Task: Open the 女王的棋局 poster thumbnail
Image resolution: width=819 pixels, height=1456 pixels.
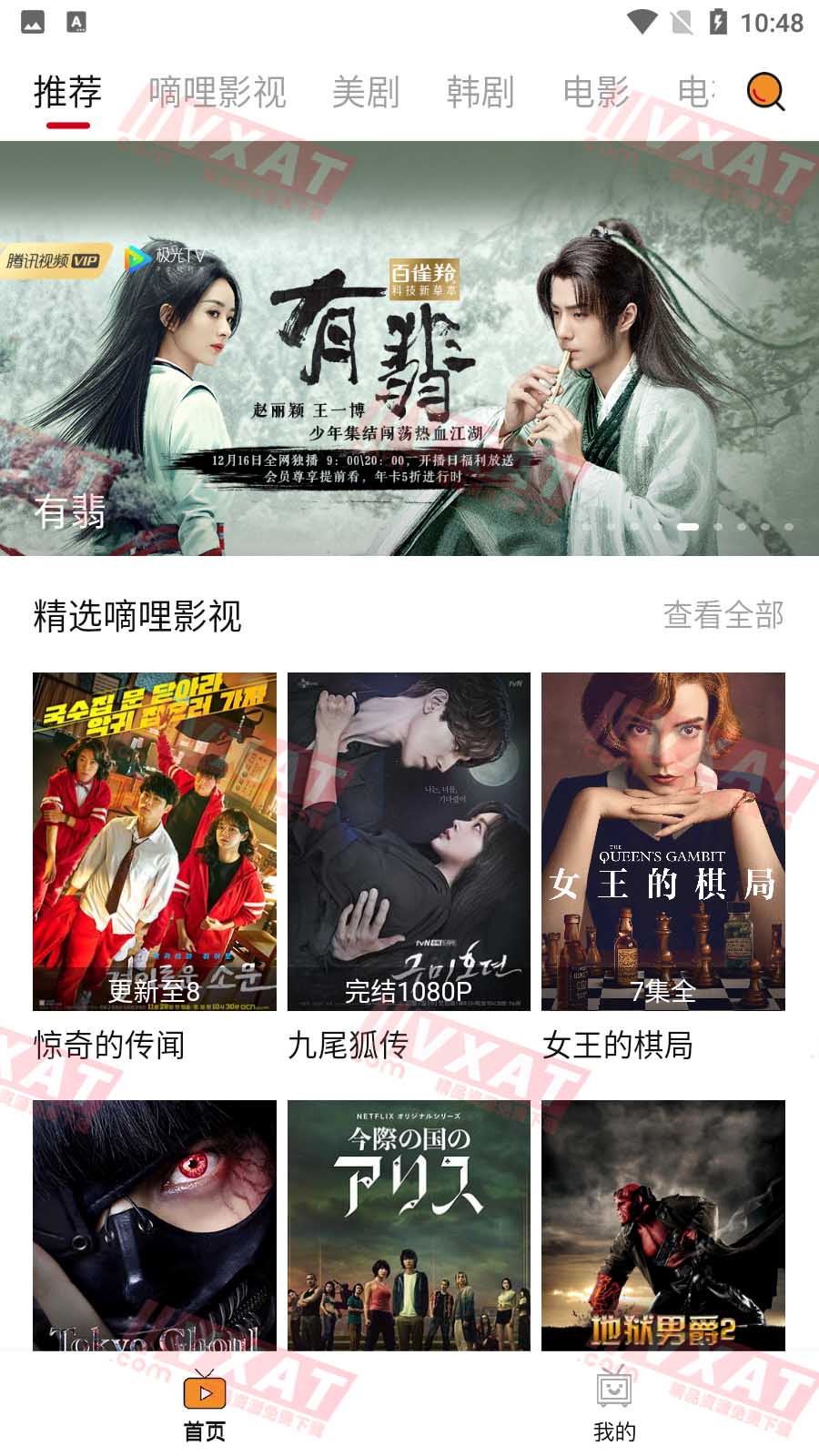Action: click(x=664, y=839)
